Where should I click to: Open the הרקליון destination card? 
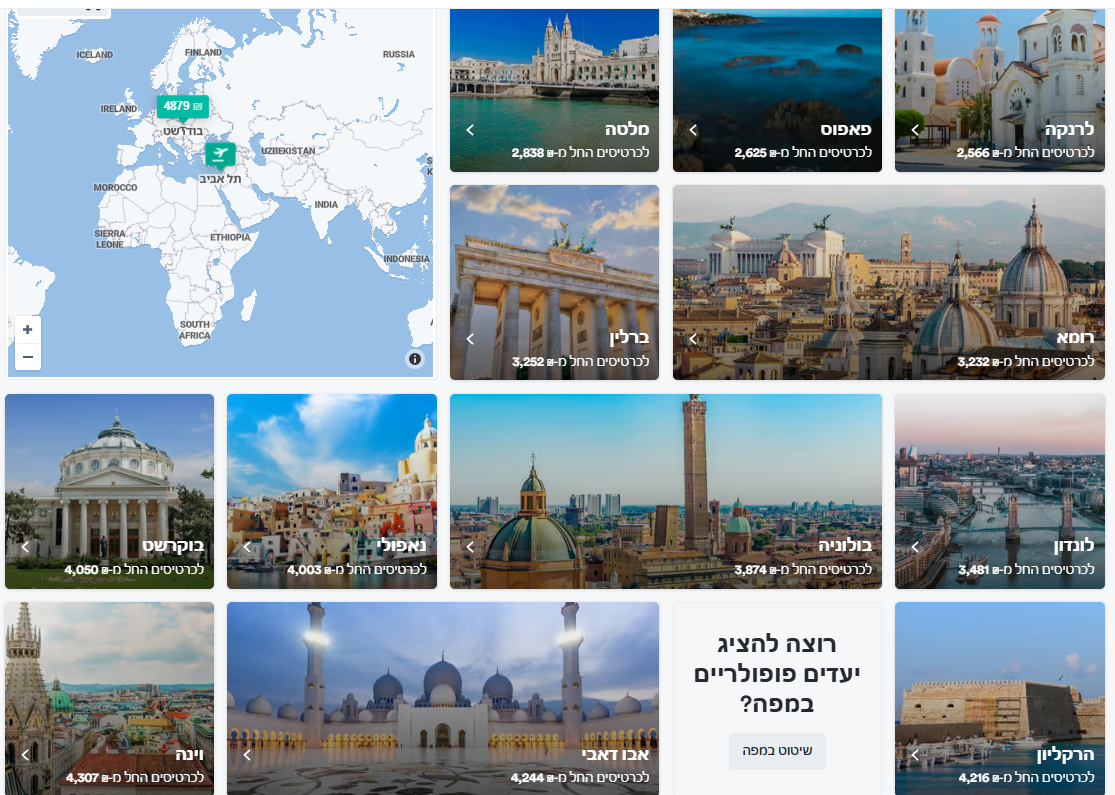point(1000,698)
